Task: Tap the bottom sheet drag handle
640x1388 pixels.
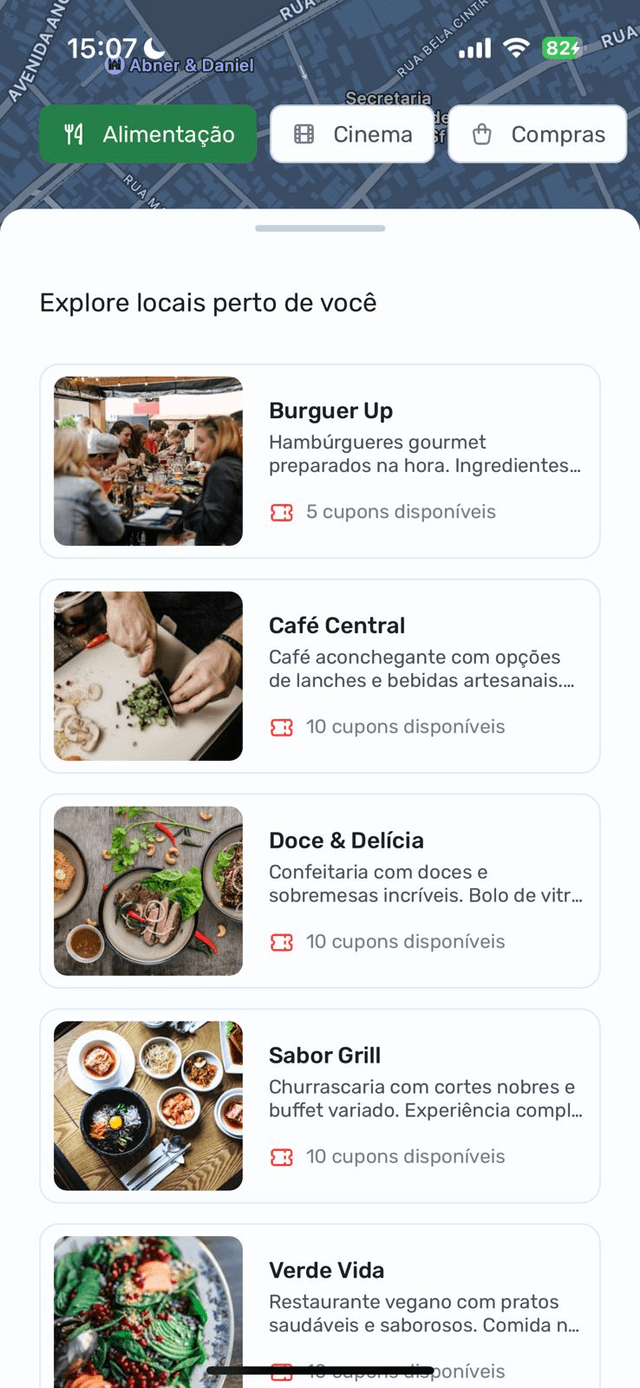Action: (x=320, y=229)
